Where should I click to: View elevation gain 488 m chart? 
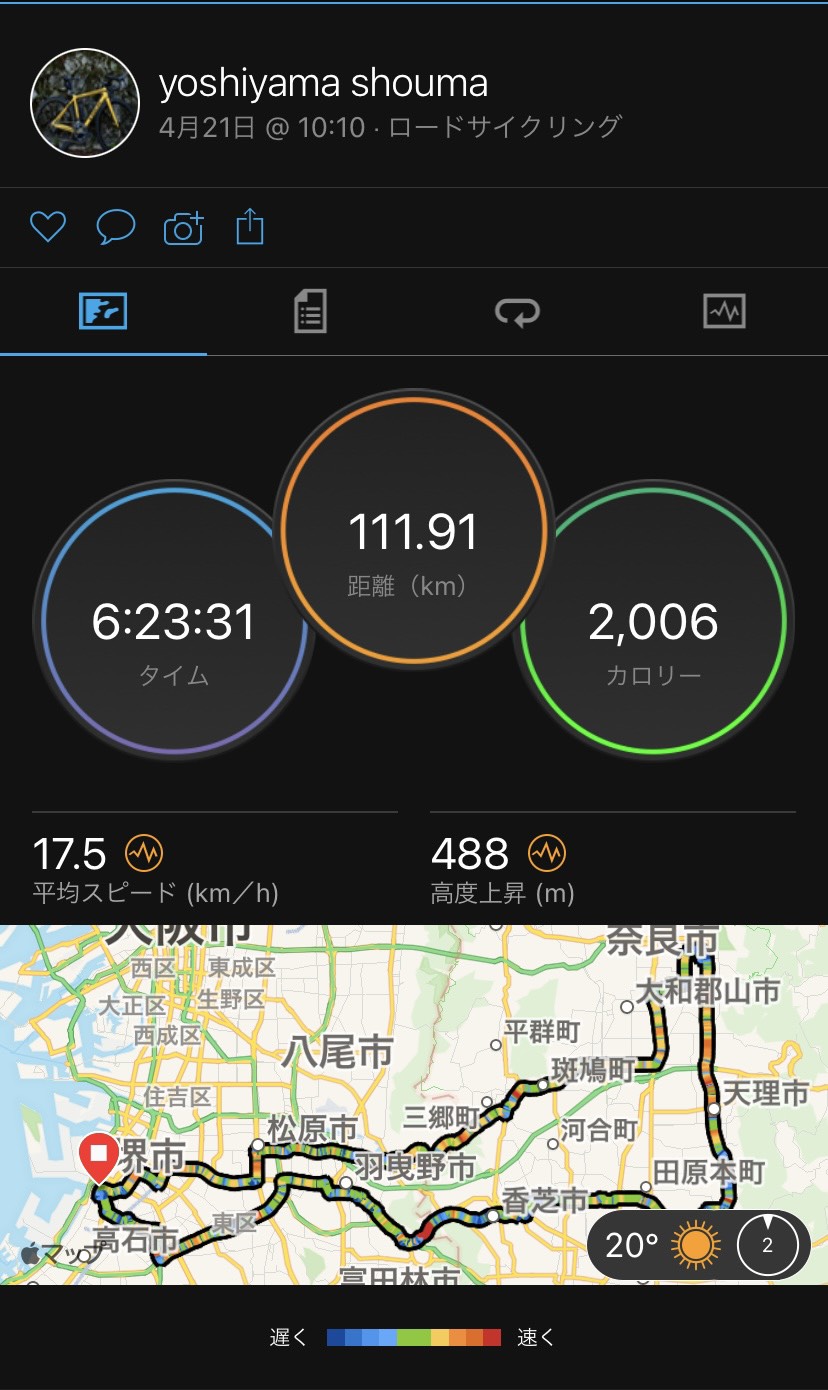(x=547, y=854)
